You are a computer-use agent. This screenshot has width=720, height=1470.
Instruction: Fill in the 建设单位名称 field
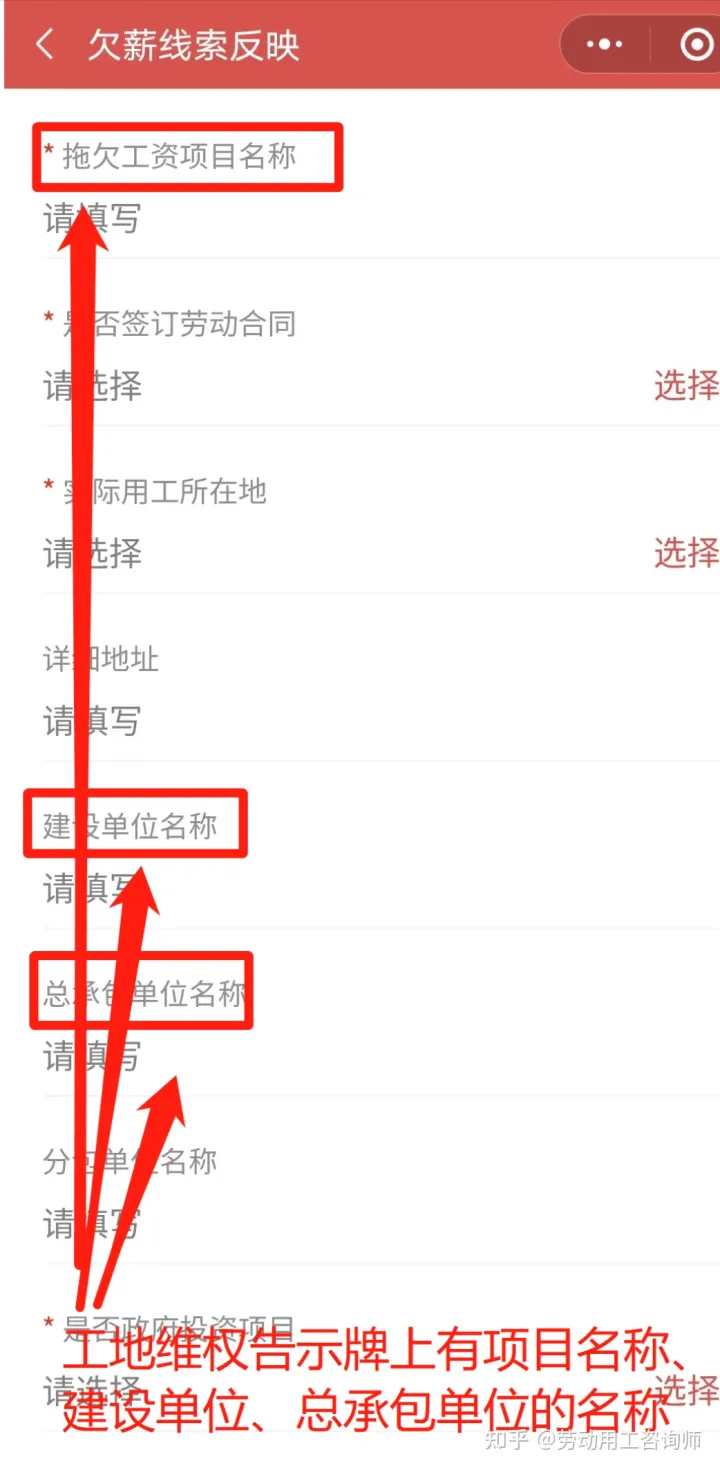click(x=380, y=888)
